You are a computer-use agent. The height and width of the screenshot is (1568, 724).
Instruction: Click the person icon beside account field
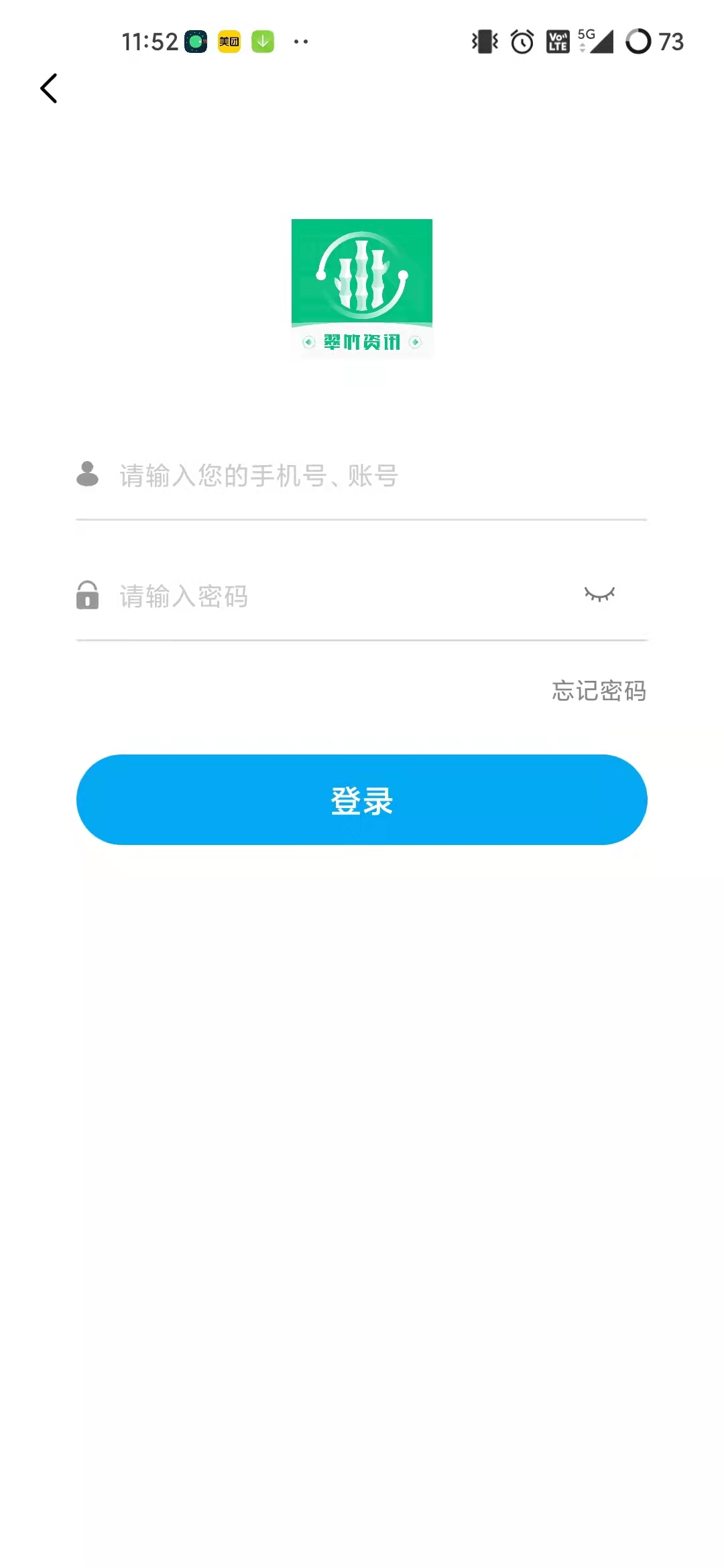click(x=86, y=475)
